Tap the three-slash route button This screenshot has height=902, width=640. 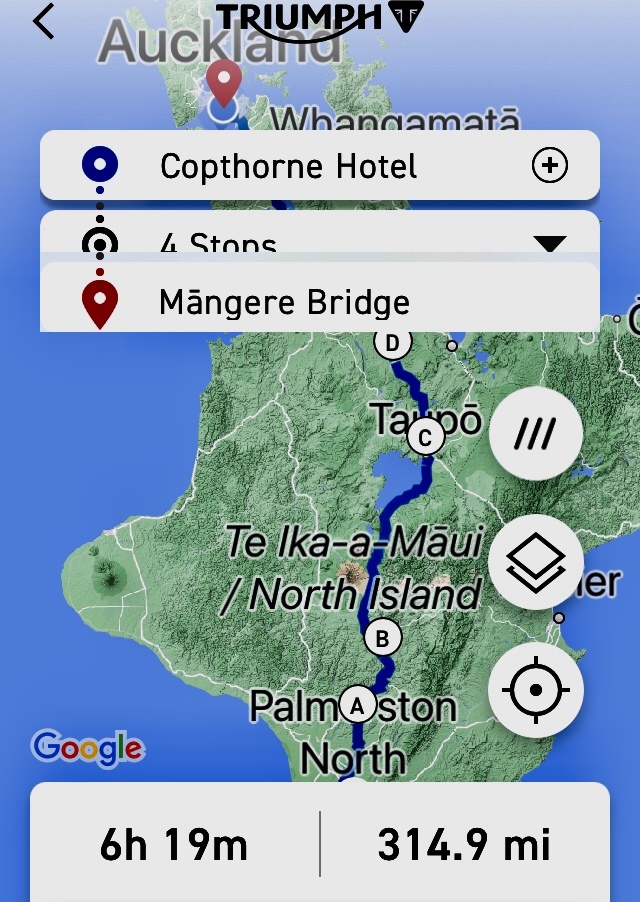[535, 434]
